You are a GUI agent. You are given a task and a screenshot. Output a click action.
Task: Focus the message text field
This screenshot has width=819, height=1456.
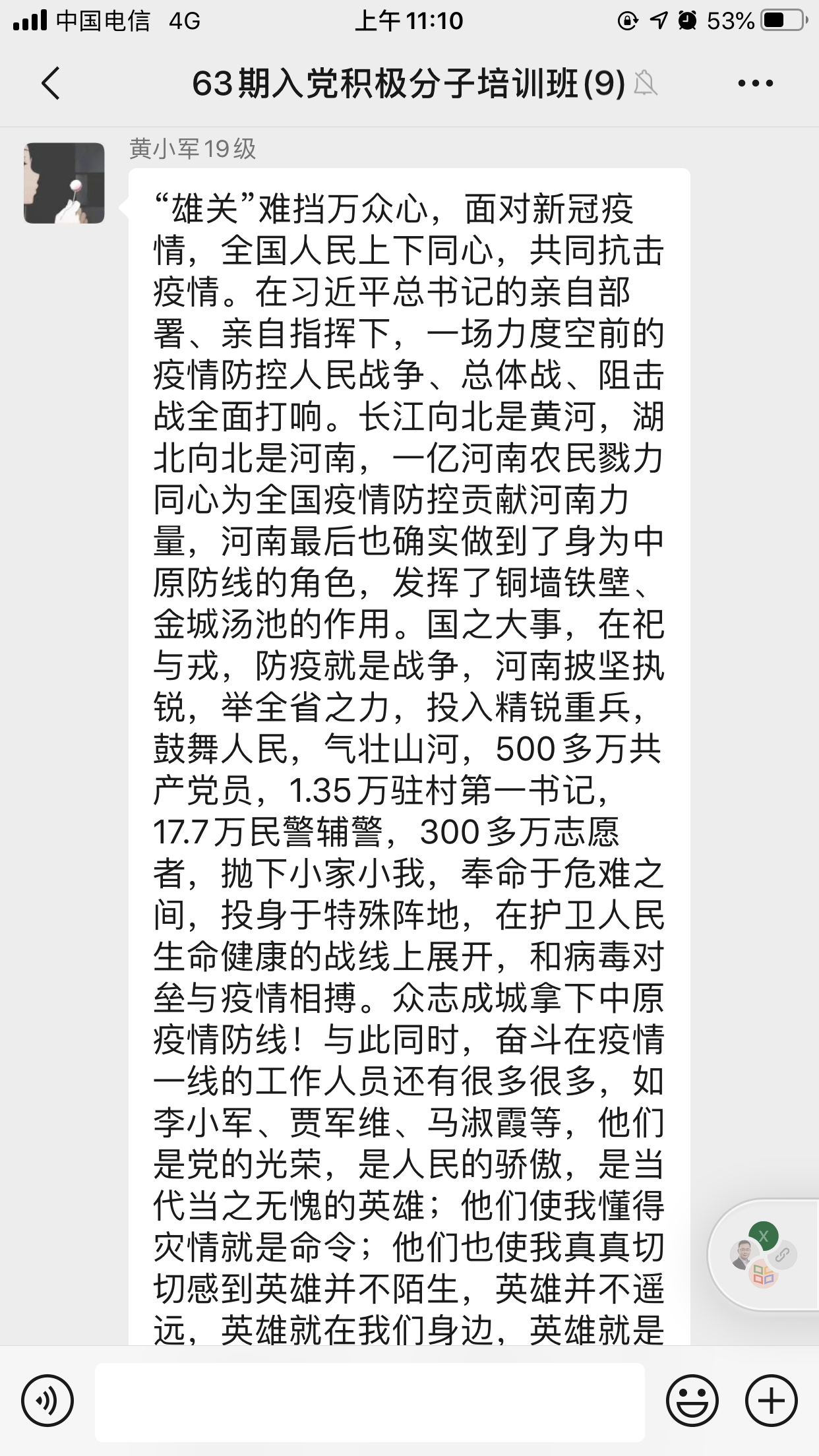(369, 1401)
